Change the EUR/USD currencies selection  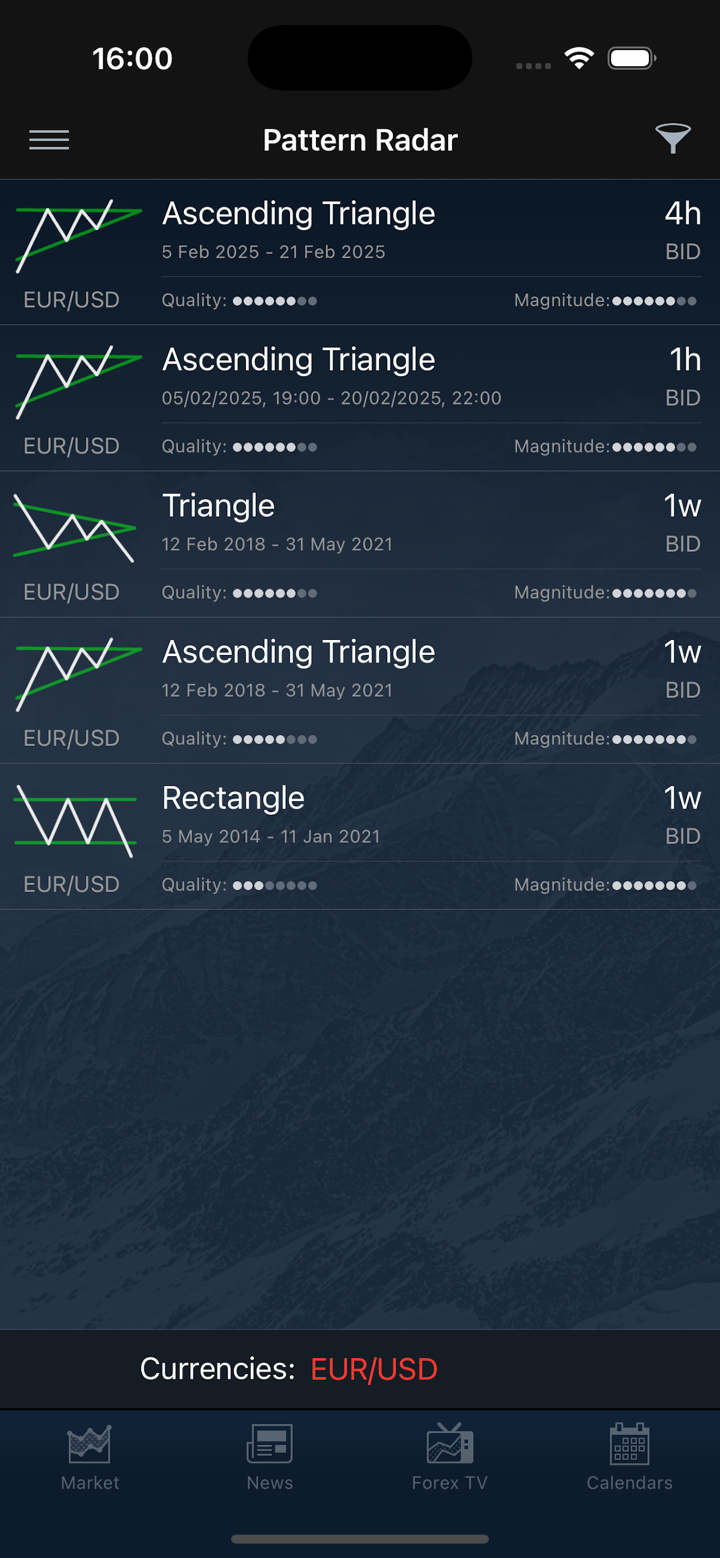click(373, 1369)
